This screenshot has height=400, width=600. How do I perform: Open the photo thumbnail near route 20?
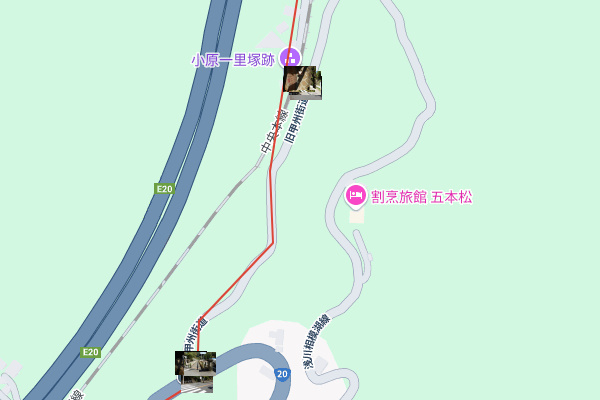(195, 370)
